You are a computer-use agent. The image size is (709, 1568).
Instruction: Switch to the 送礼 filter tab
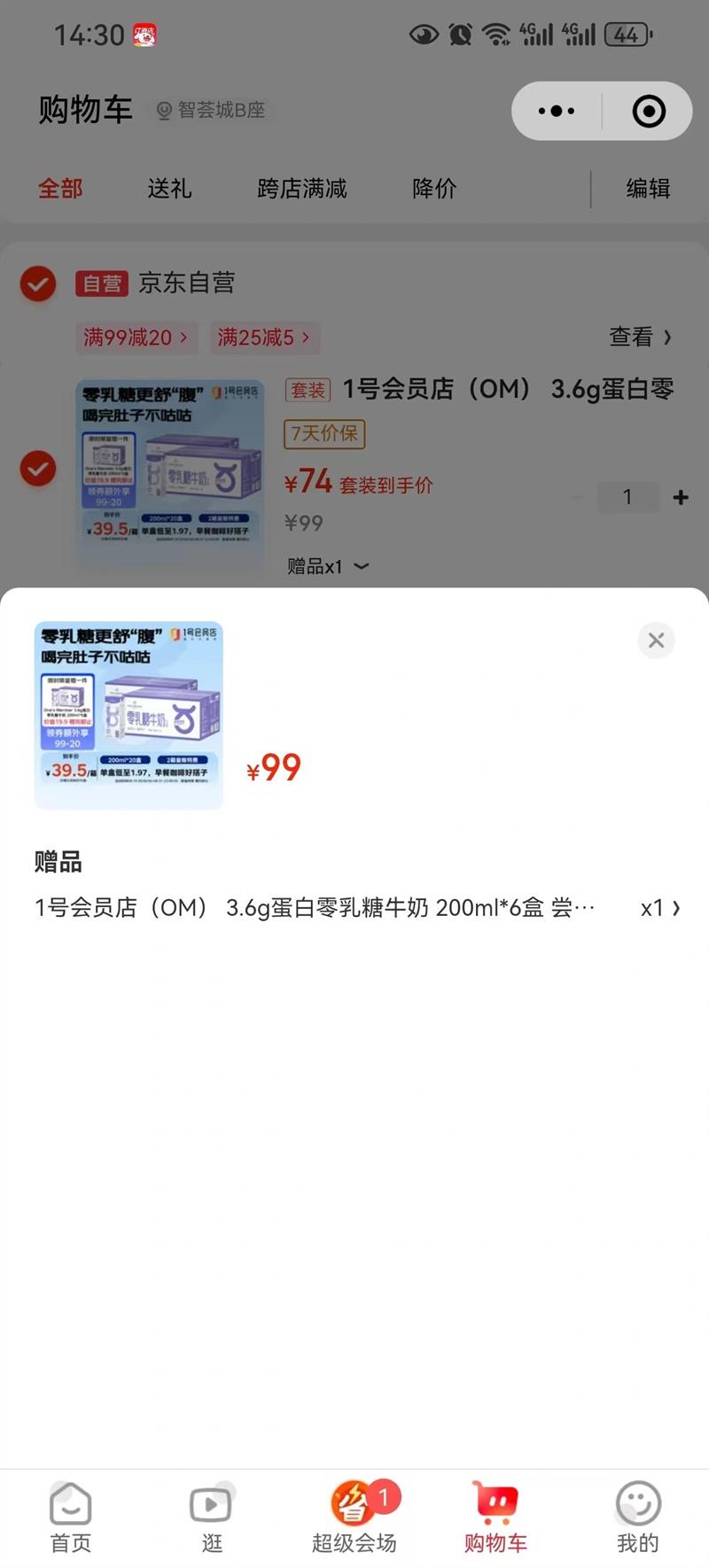coord(169,189)
